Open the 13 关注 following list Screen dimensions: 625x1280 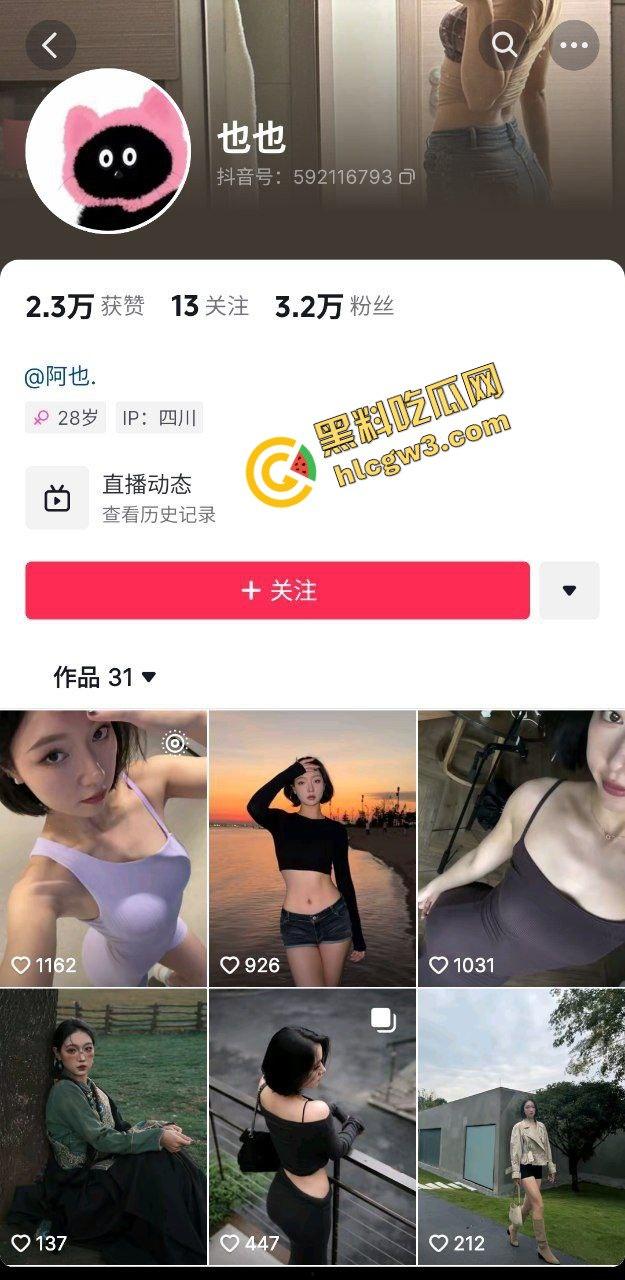click(x=210, y=306)
